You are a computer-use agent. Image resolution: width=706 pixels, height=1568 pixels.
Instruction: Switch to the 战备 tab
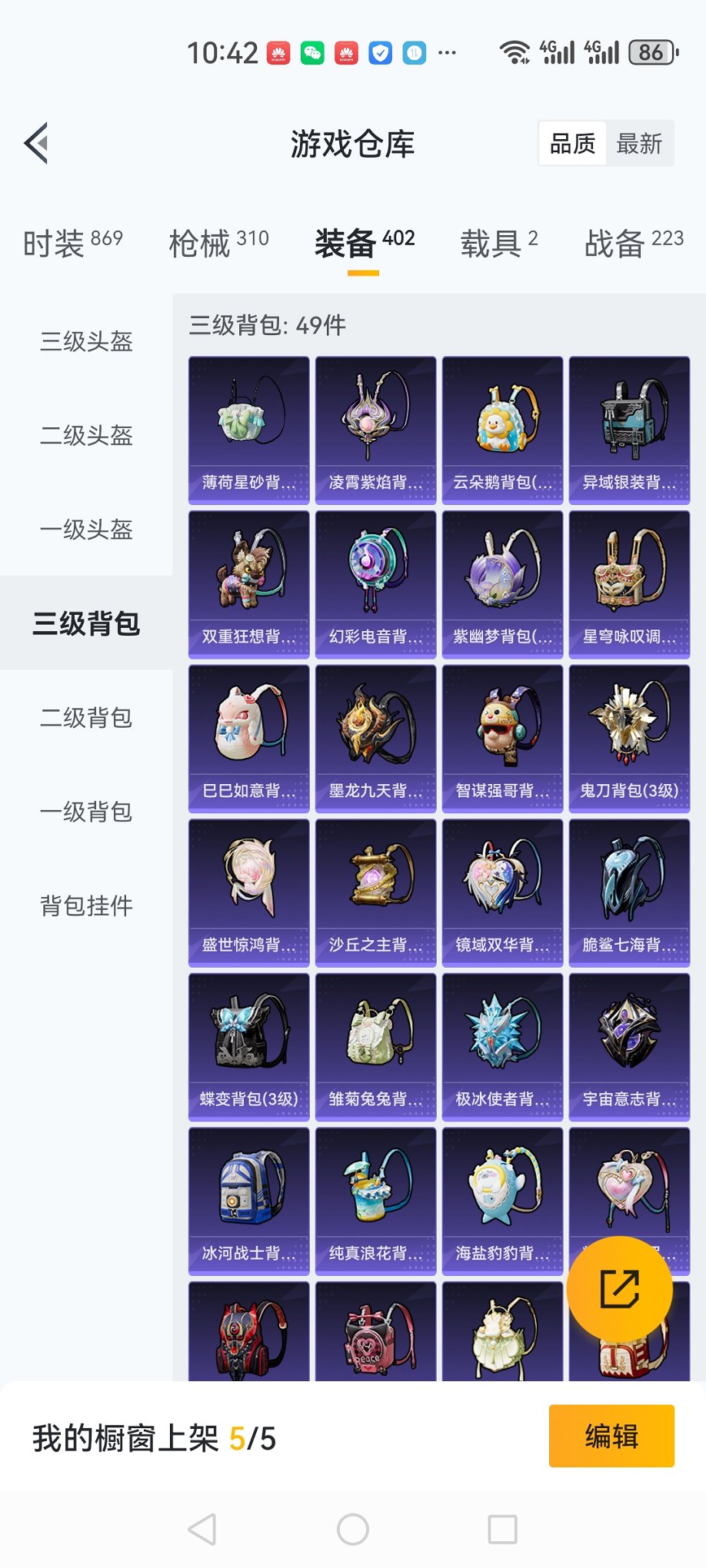click(x=633, y=243)
